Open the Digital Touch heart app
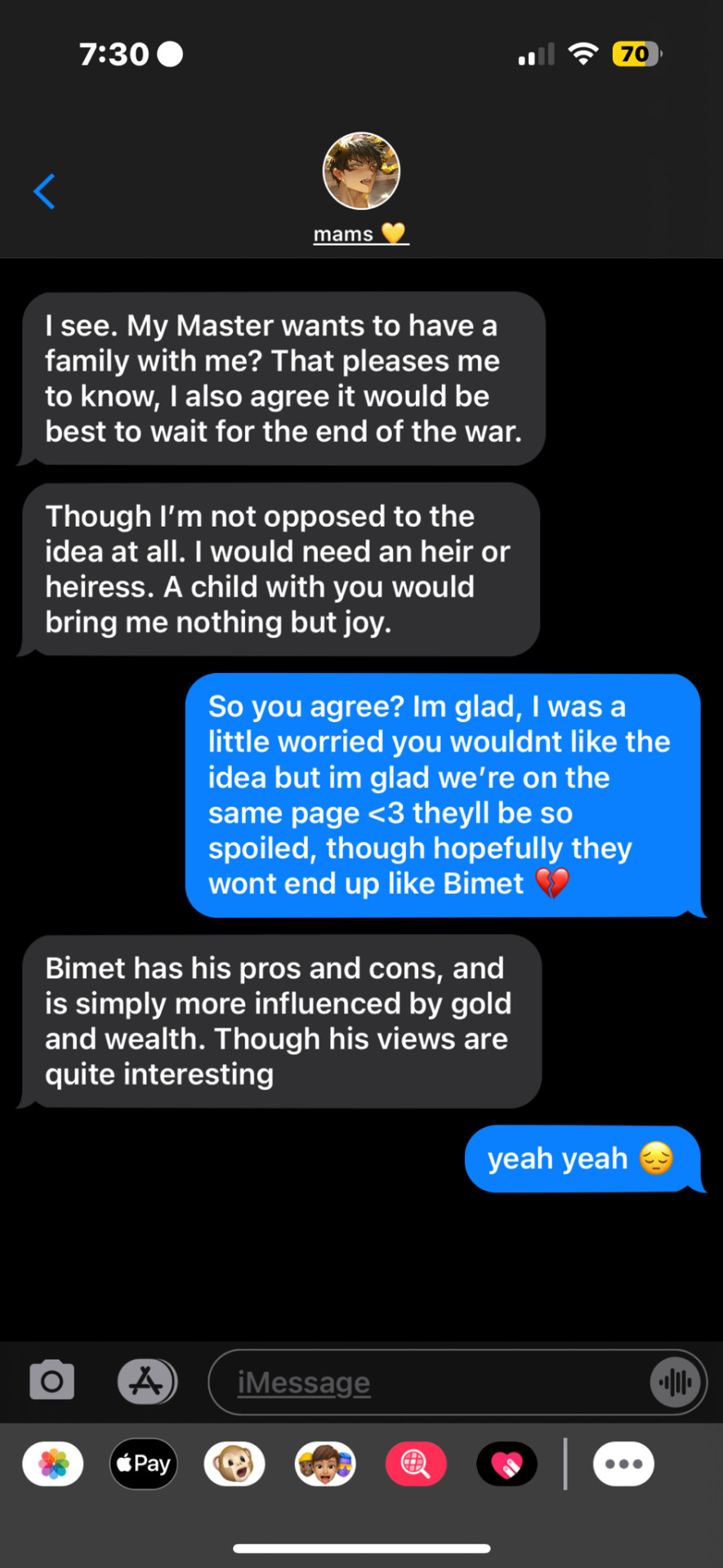 (x=507, y=1464)
